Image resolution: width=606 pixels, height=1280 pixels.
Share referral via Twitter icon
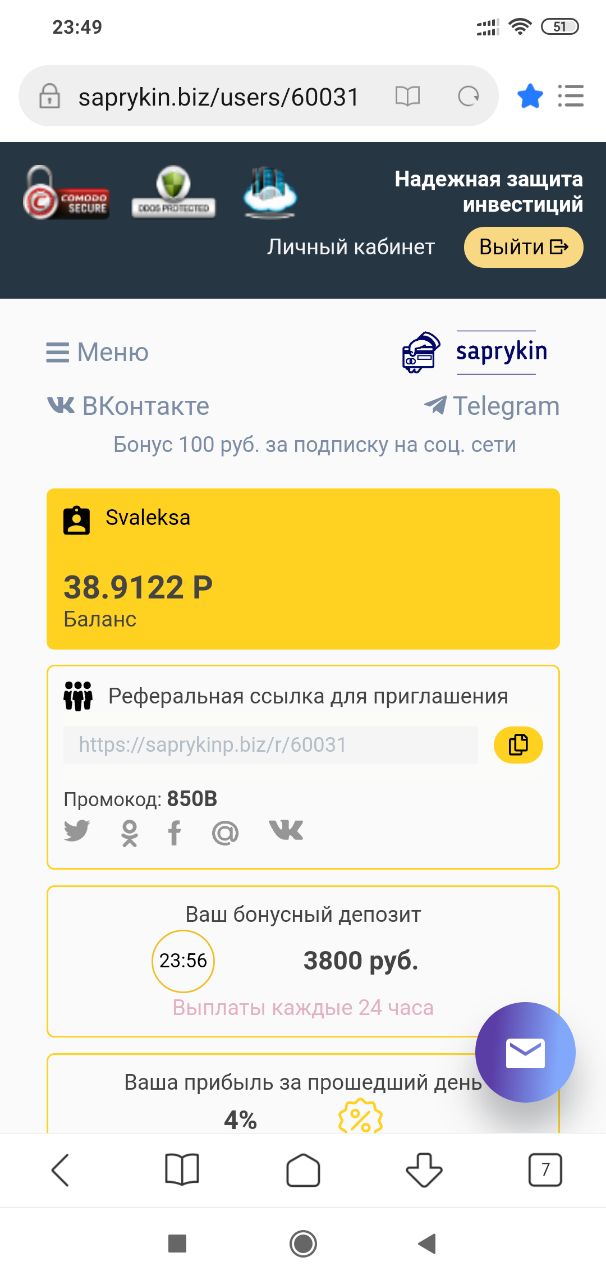coord(77,831)
